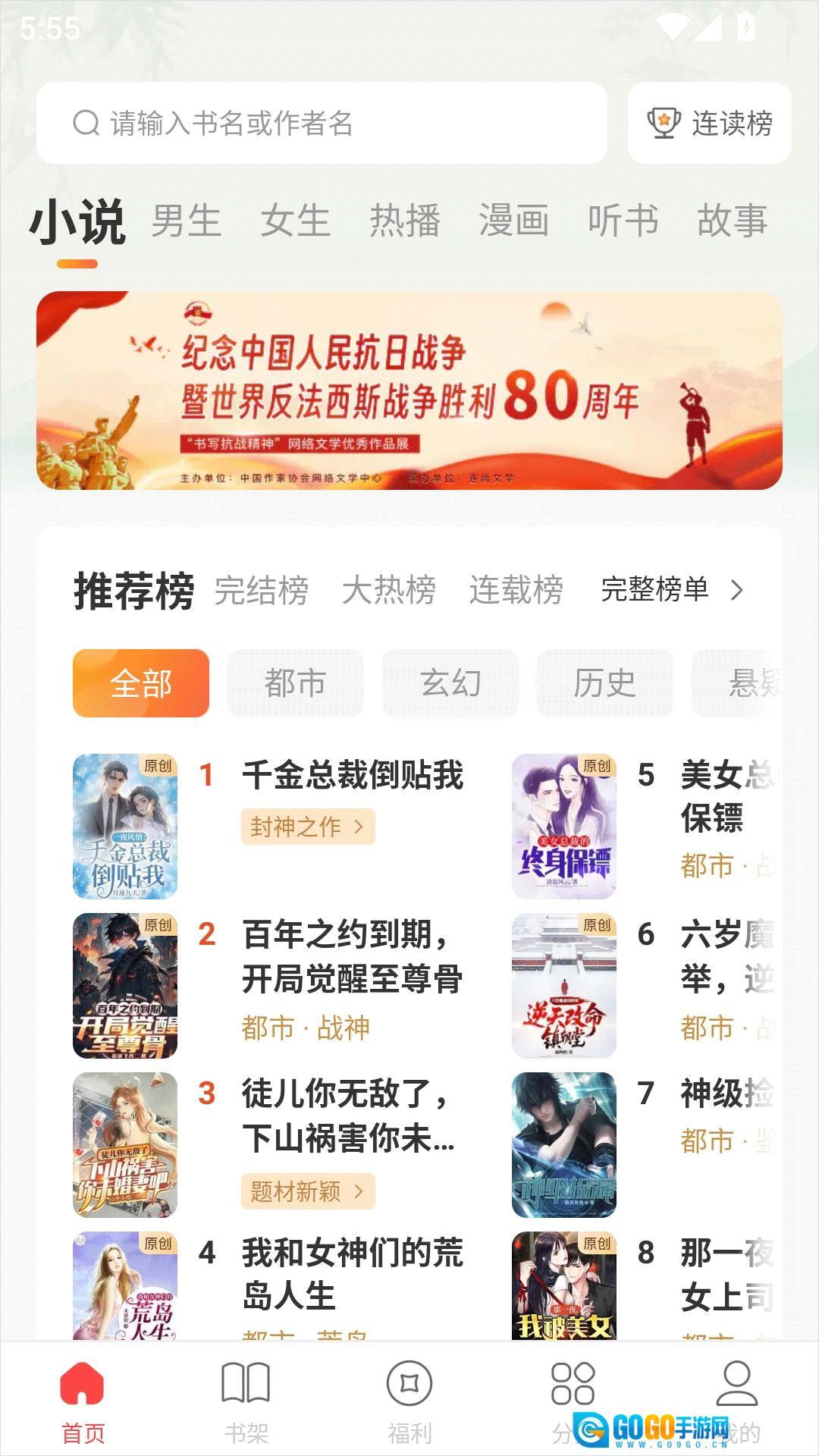The image size is (819, 1456).
Task: Open the 80周年 anniversary banner
Action: tap(409, 391)
